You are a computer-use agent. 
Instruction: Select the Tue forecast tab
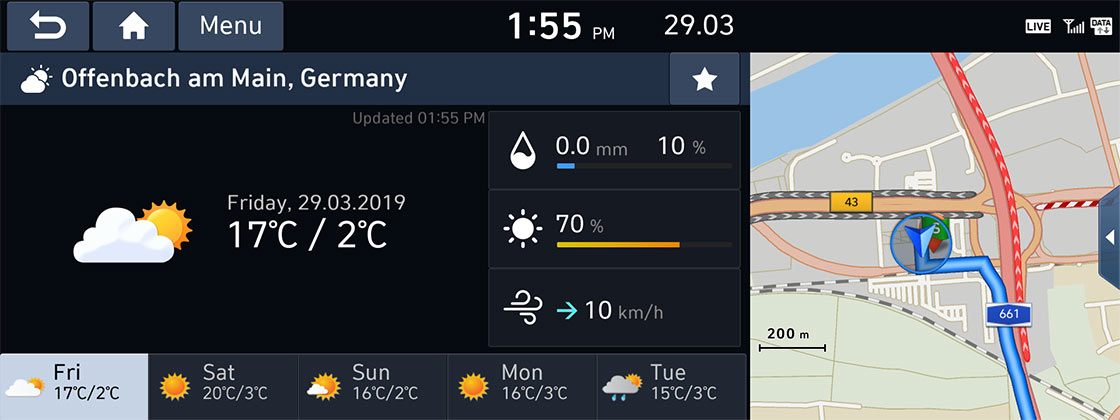(x=671, y=386)
